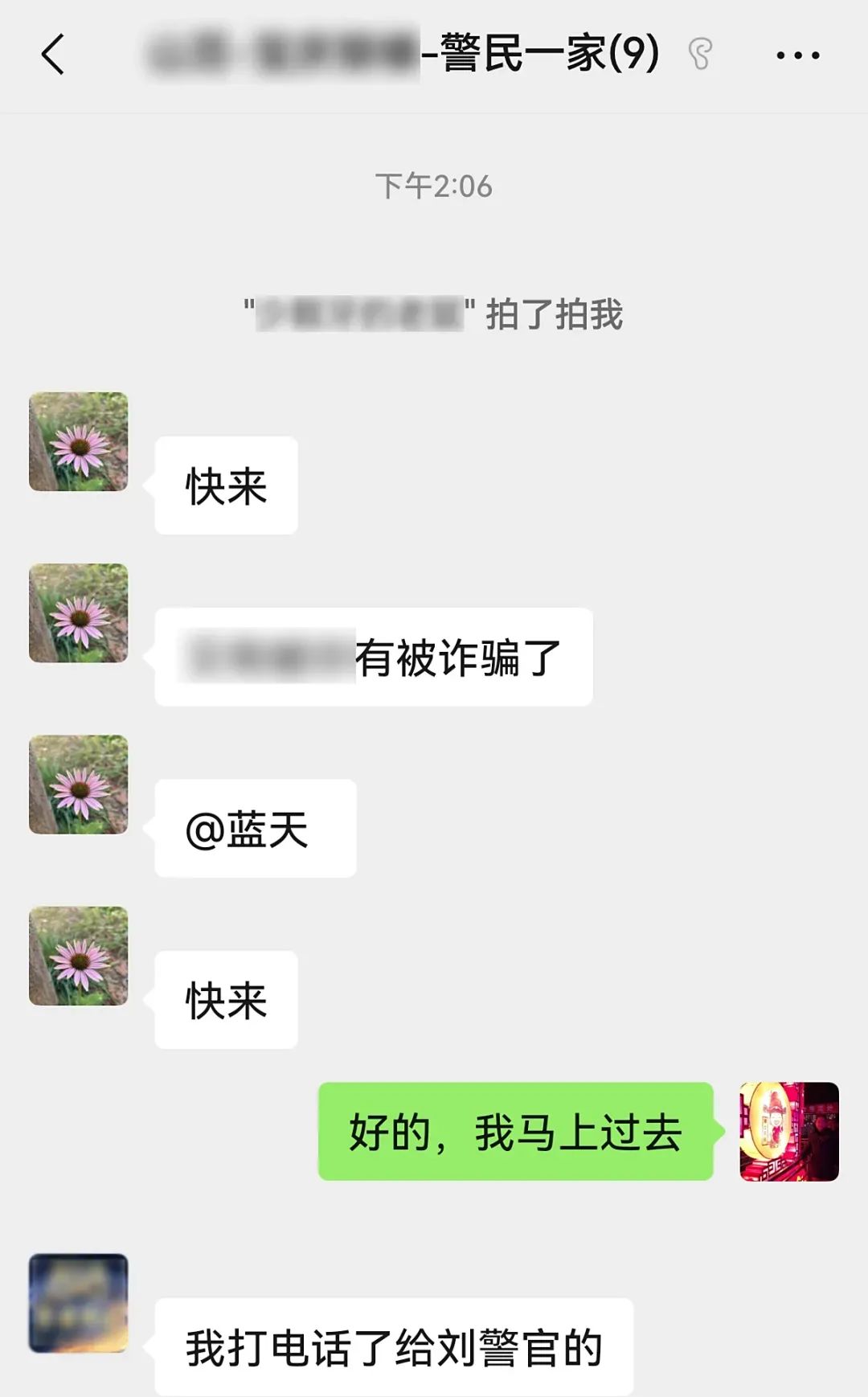This screenshot has width=868, height=1397.
Task: Open sender avatar beside 我打电话了给刘警官的
Action: point(79,1303)
